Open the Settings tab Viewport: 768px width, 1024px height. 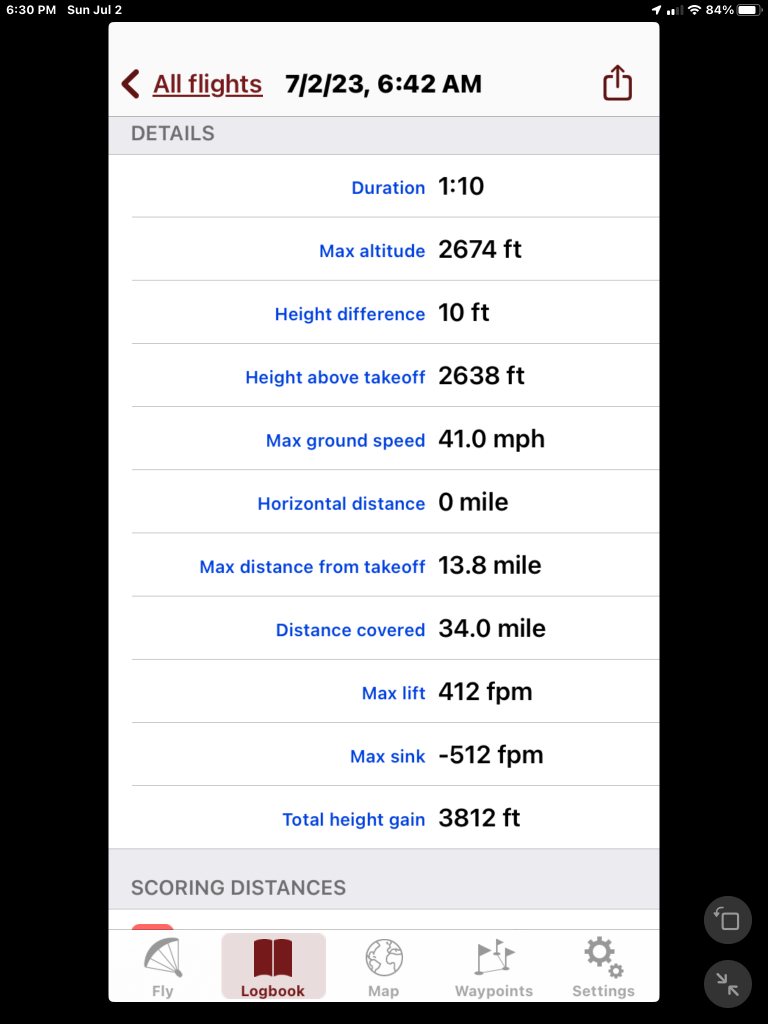click(x=603, y=968)
